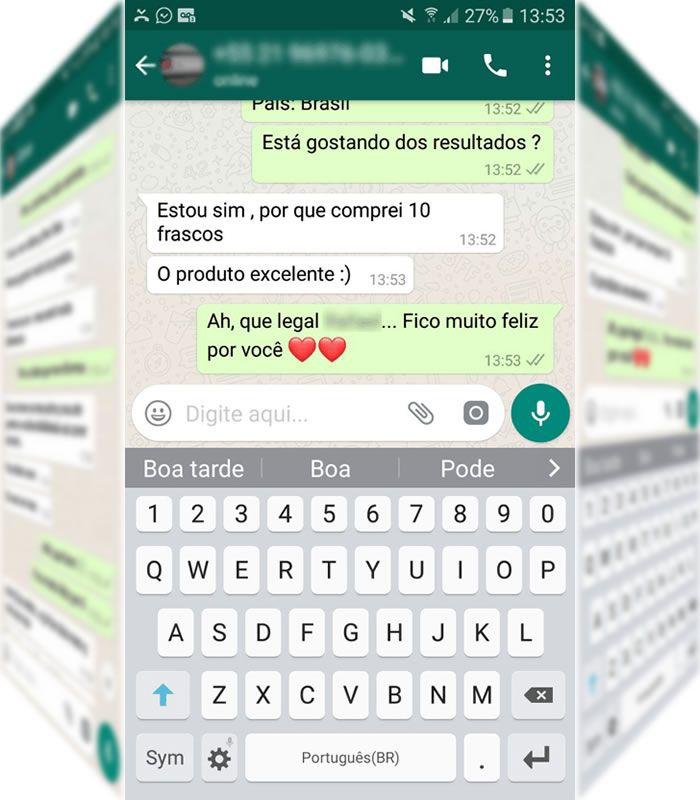Screen dimensions: 700x800
Task: Attach a file with the paperclip
Action: click(x=421, y=413)
